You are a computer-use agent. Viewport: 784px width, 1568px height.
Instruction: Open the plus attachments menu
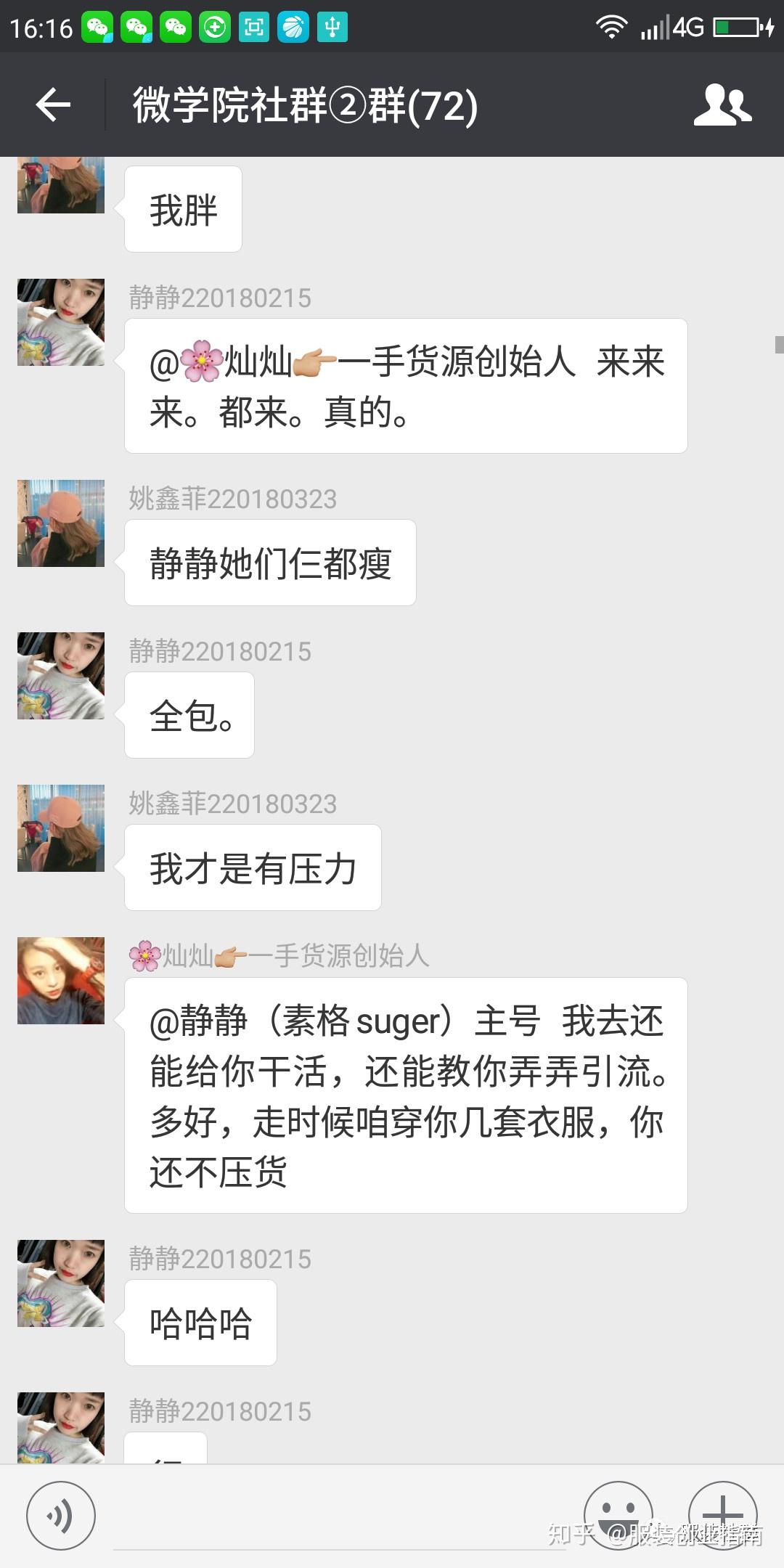tap(722, 1515)
